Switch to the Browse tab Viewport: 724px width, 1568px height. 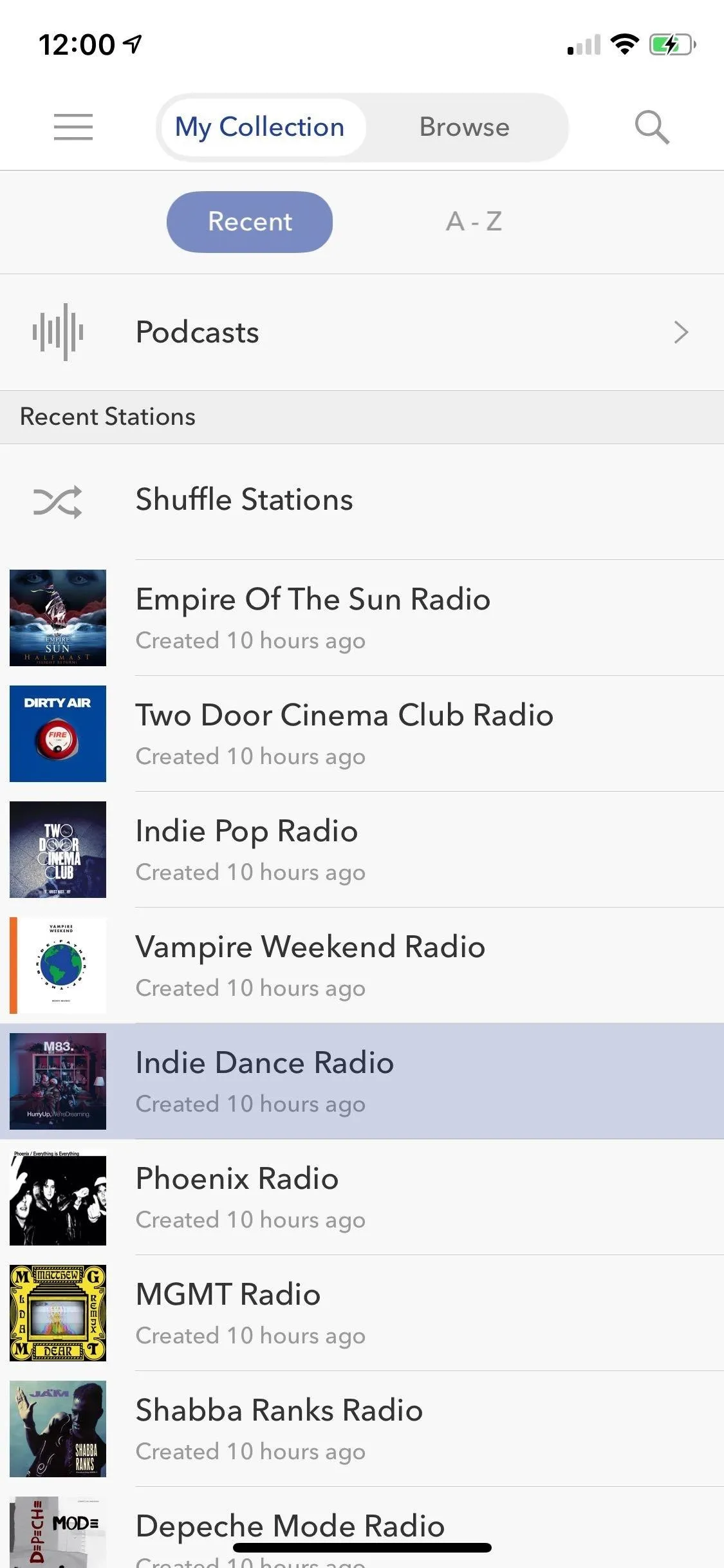[x=464, y=127]
